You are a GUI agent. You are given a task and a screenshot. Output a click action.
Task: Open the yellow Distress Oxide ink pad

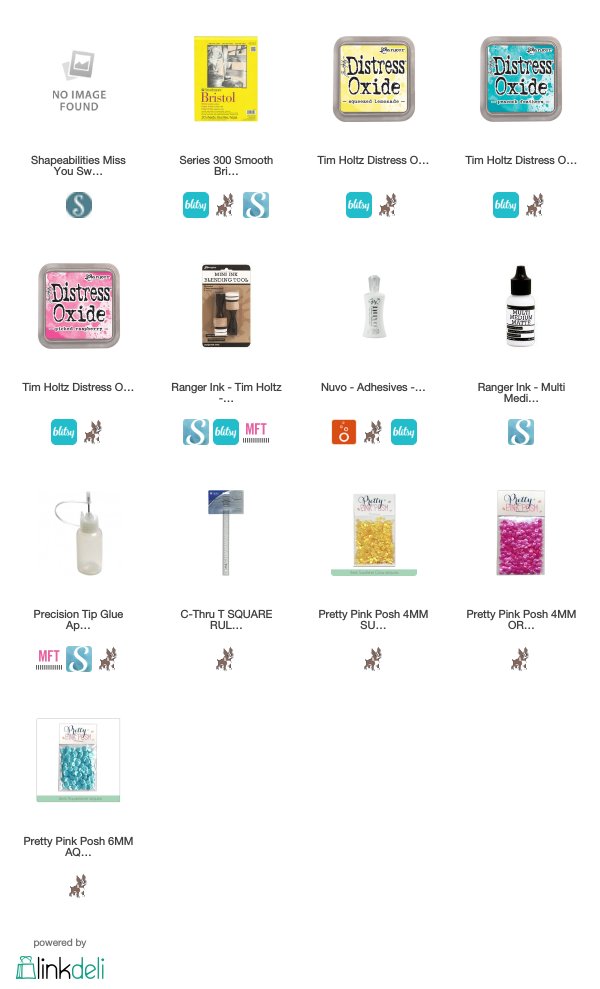[374, 79]
